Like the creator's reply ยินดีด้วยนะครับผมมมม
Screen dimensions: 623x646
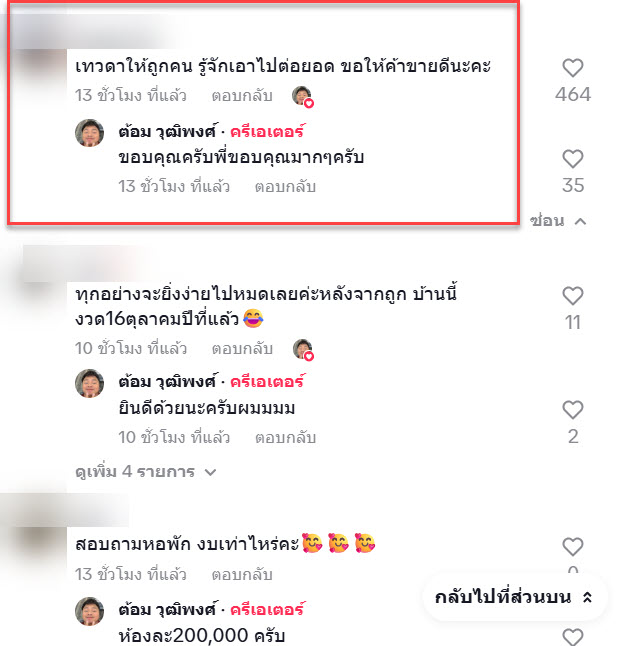click(572, 410)
